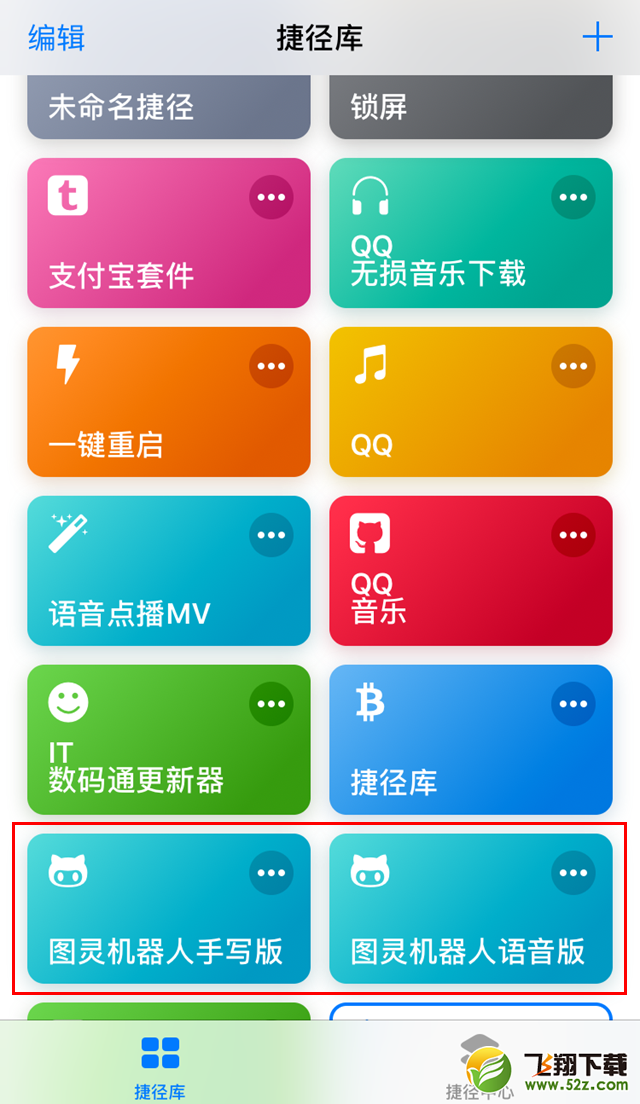Add a new shortcut with the plus icon
The width and height of the screenshot is (640, 1104).
pyautogui.click(x=597, y=36)
